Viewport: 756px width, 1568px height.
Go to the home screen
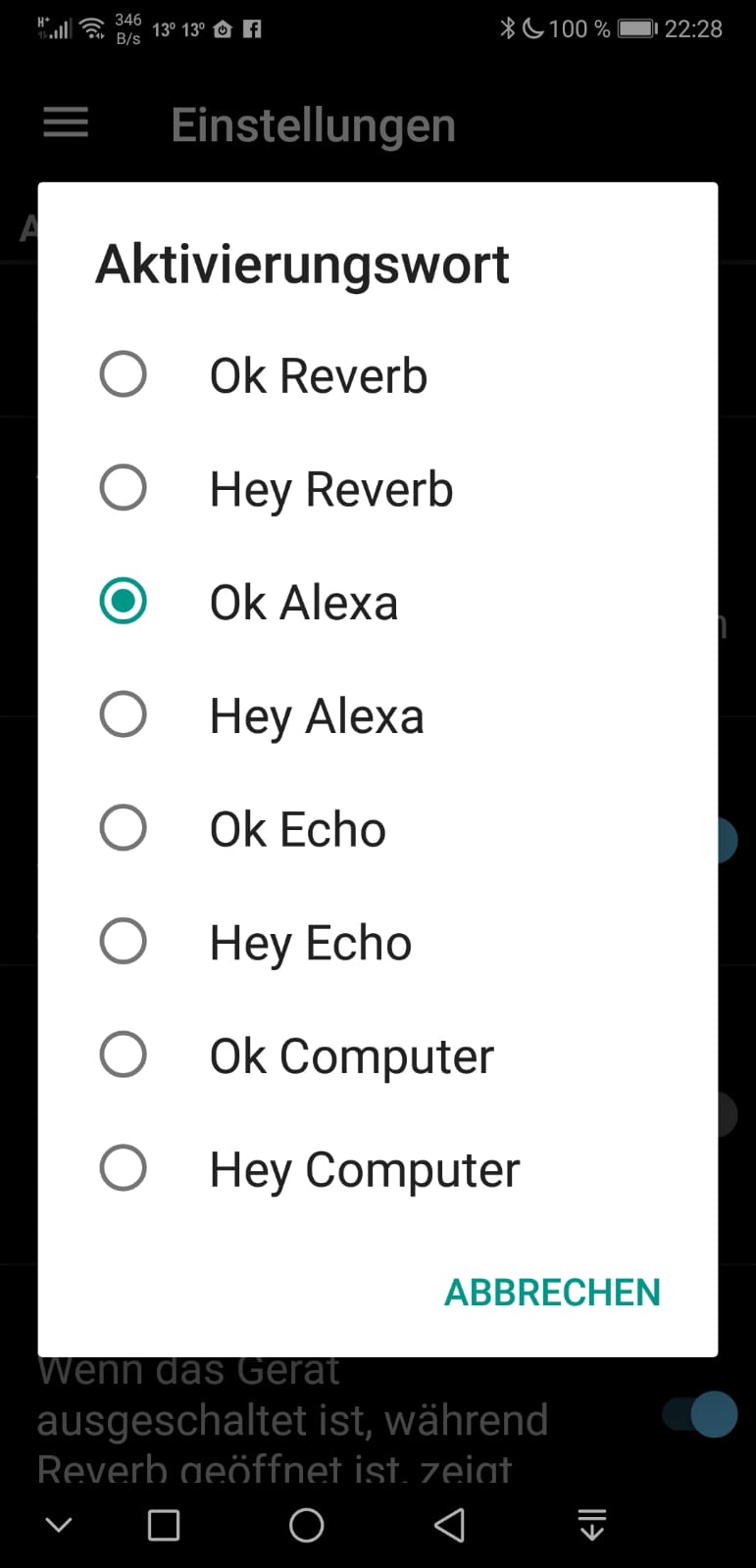[x=307, y=1525]
